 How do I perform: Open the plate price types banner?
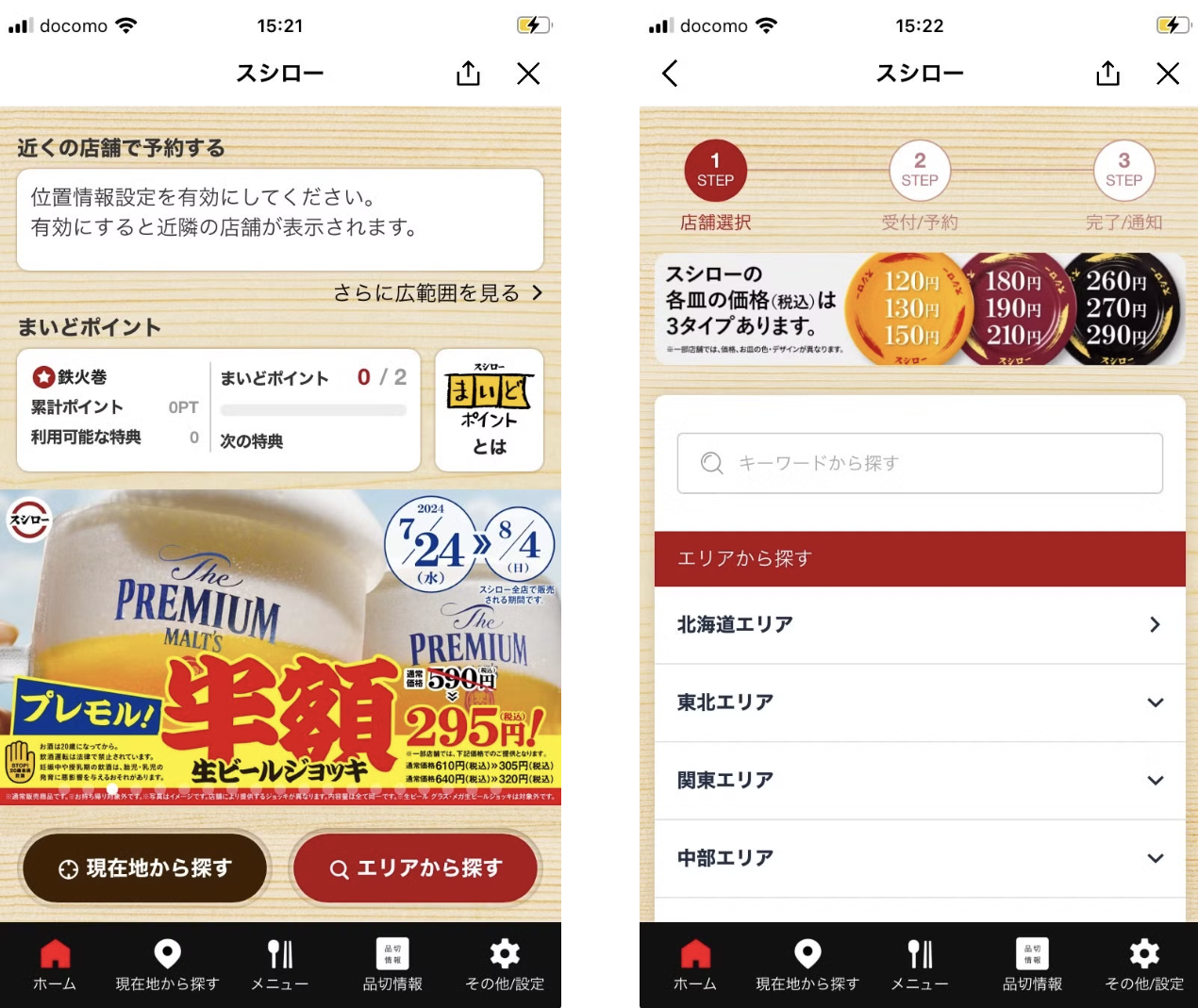click(x=920, y=309)
